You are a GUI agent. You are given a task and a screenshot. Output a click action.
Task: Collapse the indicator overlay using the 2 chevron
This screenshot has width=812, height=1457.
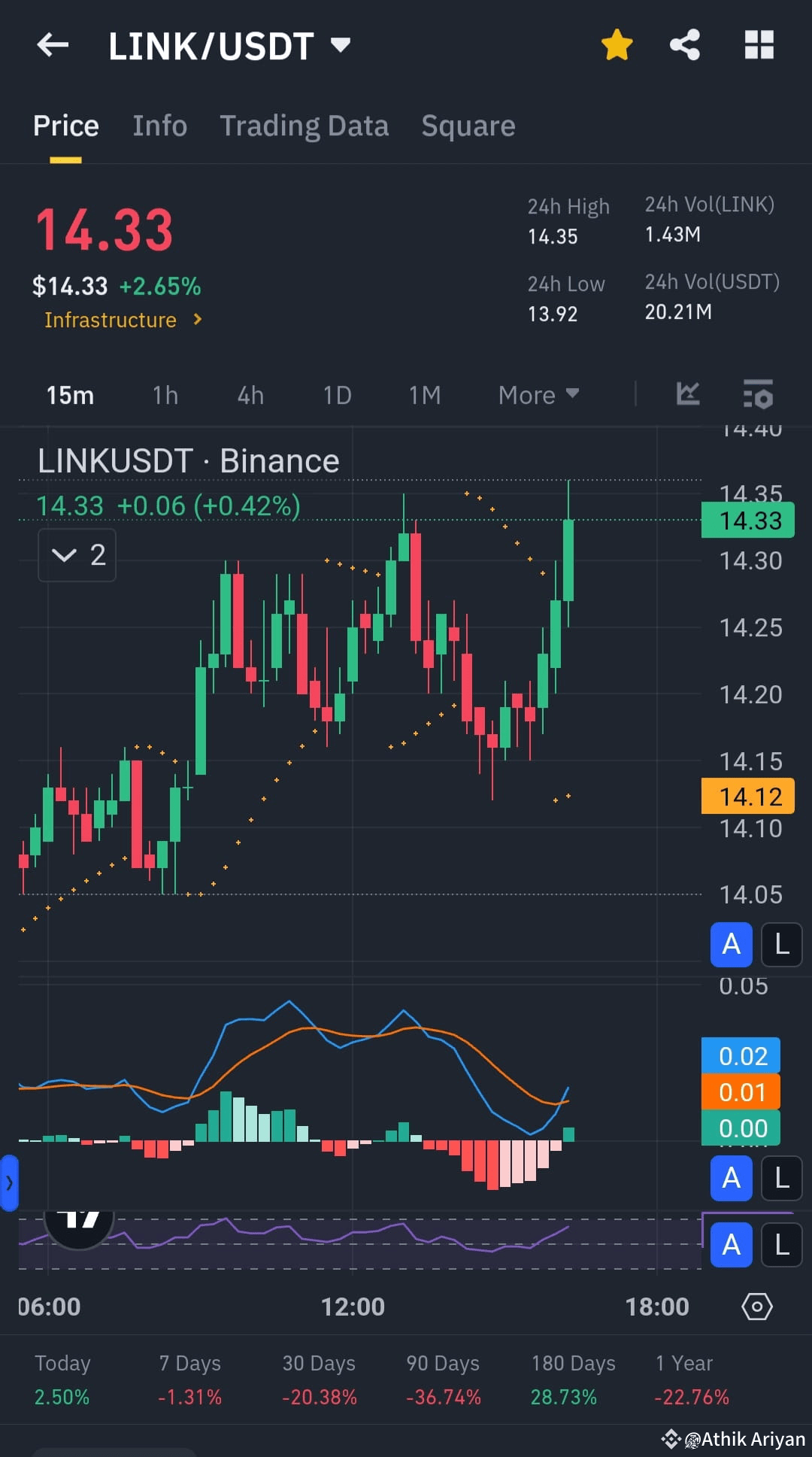tap(76, 555)
